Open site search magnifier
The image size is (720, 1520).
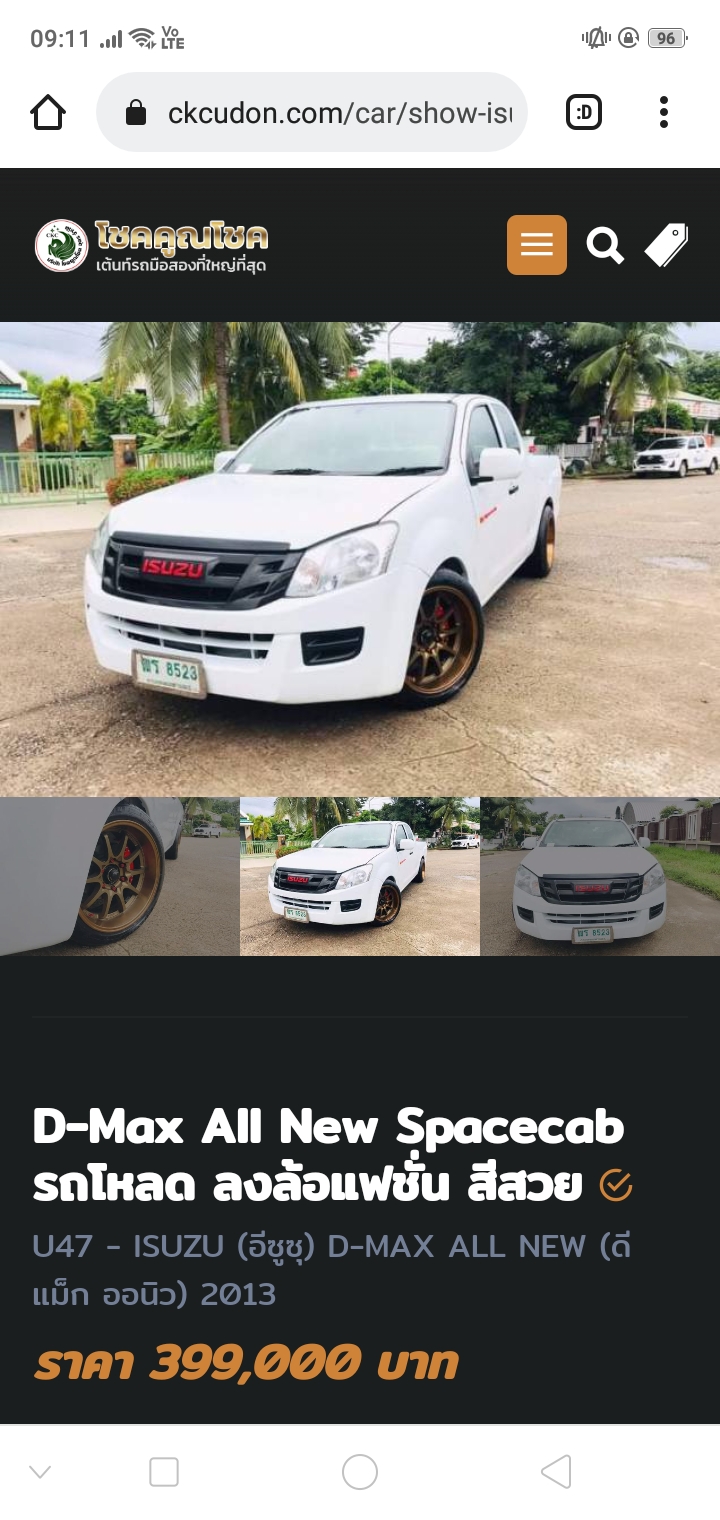click(604, 245)
